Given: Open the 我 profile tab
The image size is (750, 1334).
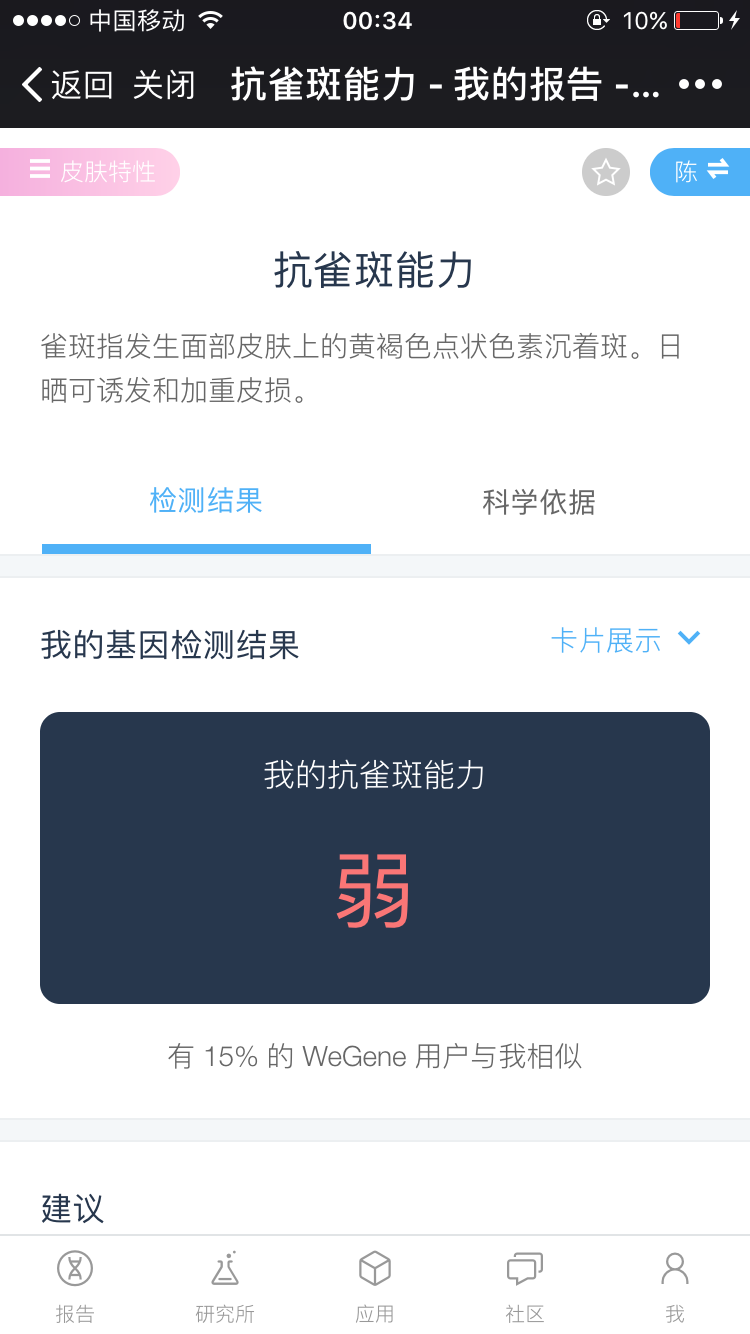Looking at the screenshot, I should [675, 1286].
